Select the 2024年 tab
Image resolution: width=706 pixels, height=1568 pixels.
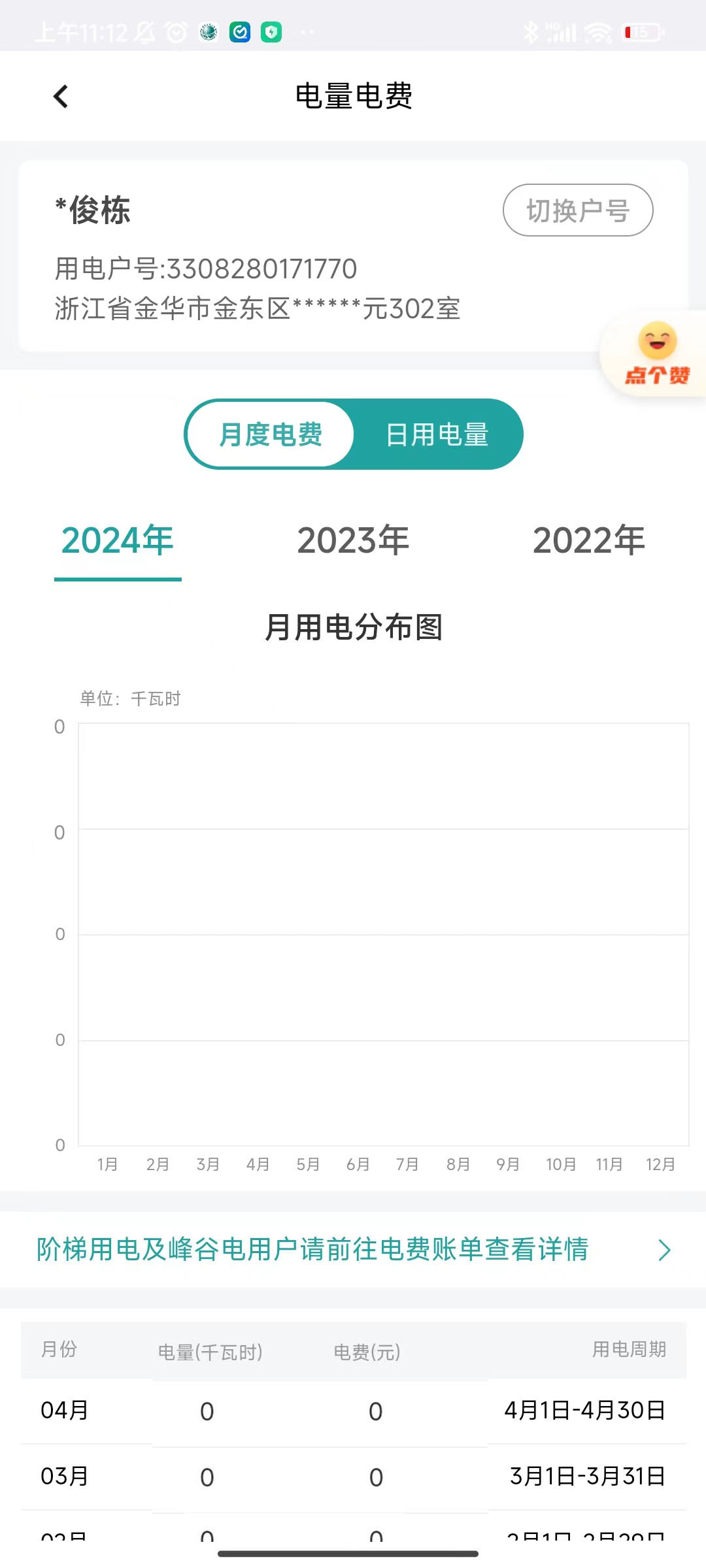(x=118, y=541)
